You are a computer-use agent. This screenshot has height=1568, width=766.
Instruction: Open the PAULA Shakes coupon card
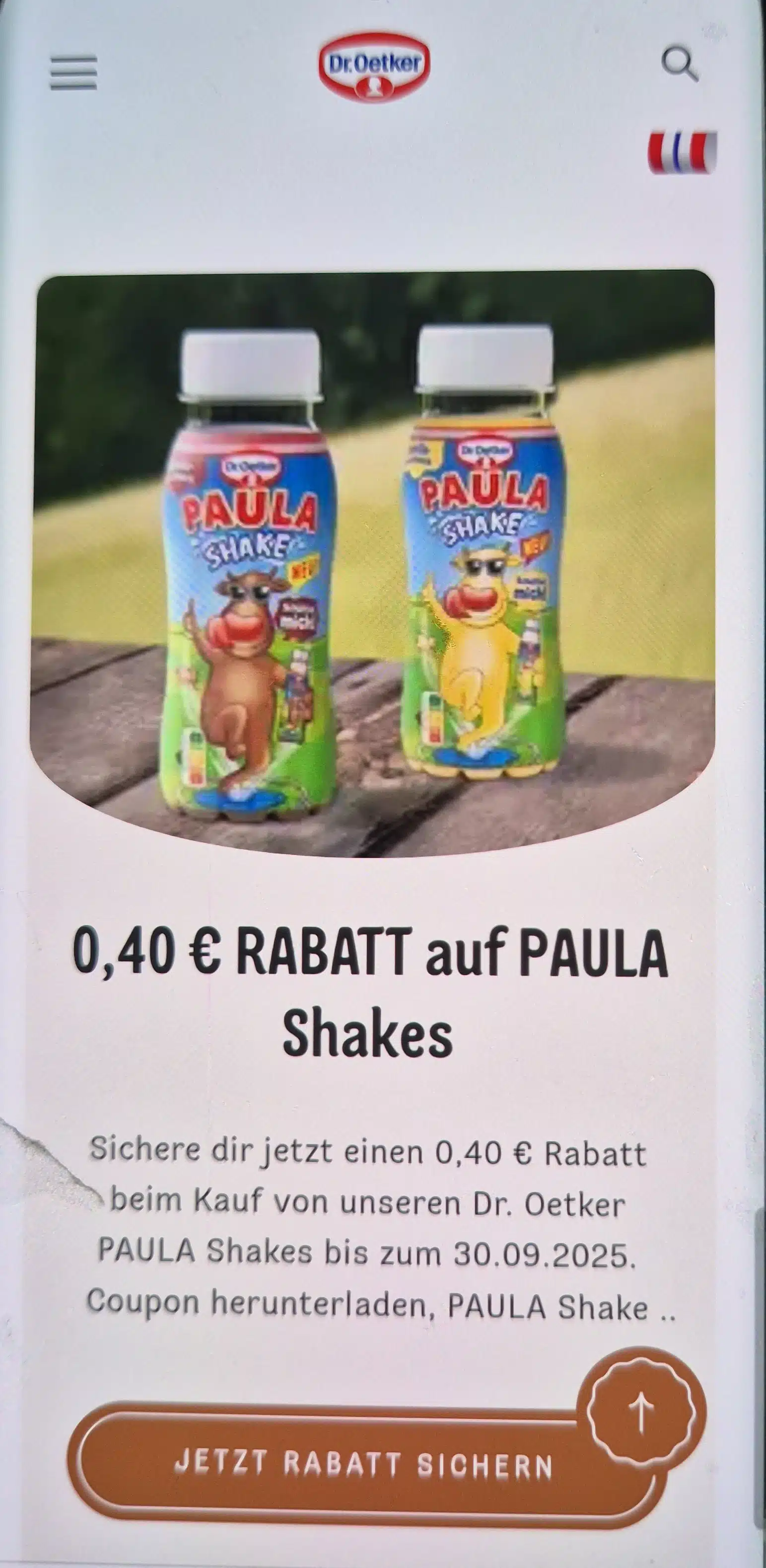coord(371,992)
